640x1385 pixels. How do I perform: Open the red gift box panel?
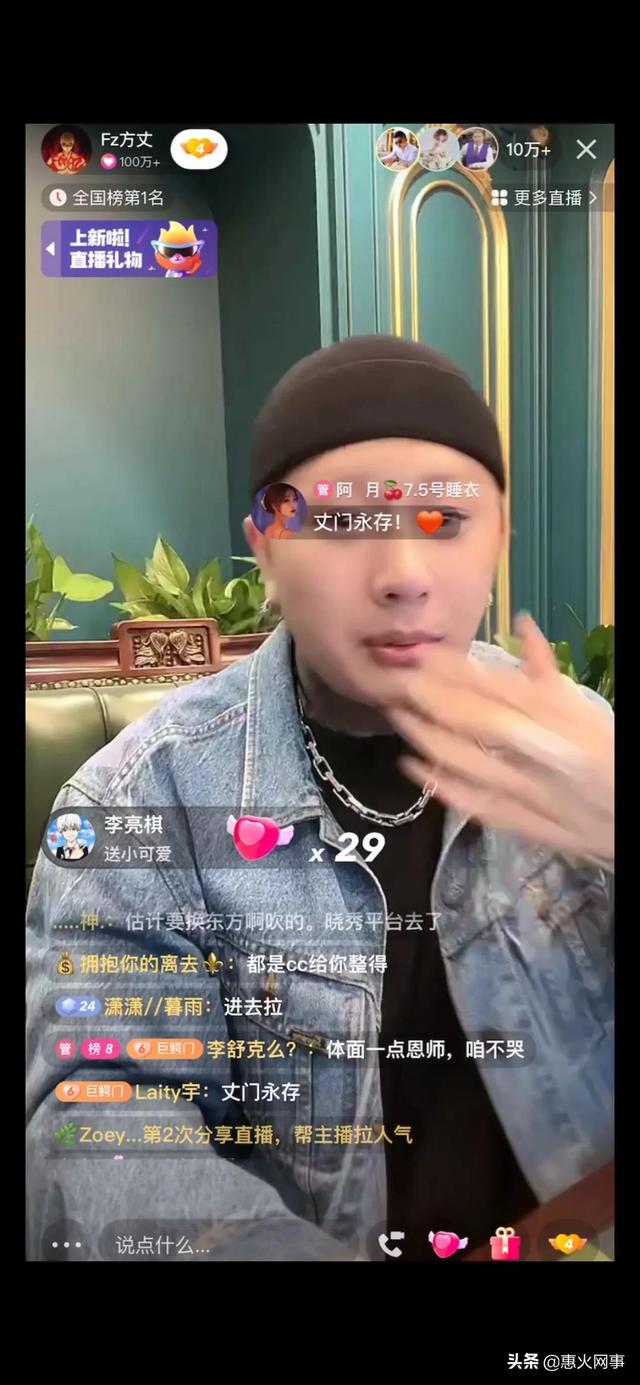(505, 1243)
